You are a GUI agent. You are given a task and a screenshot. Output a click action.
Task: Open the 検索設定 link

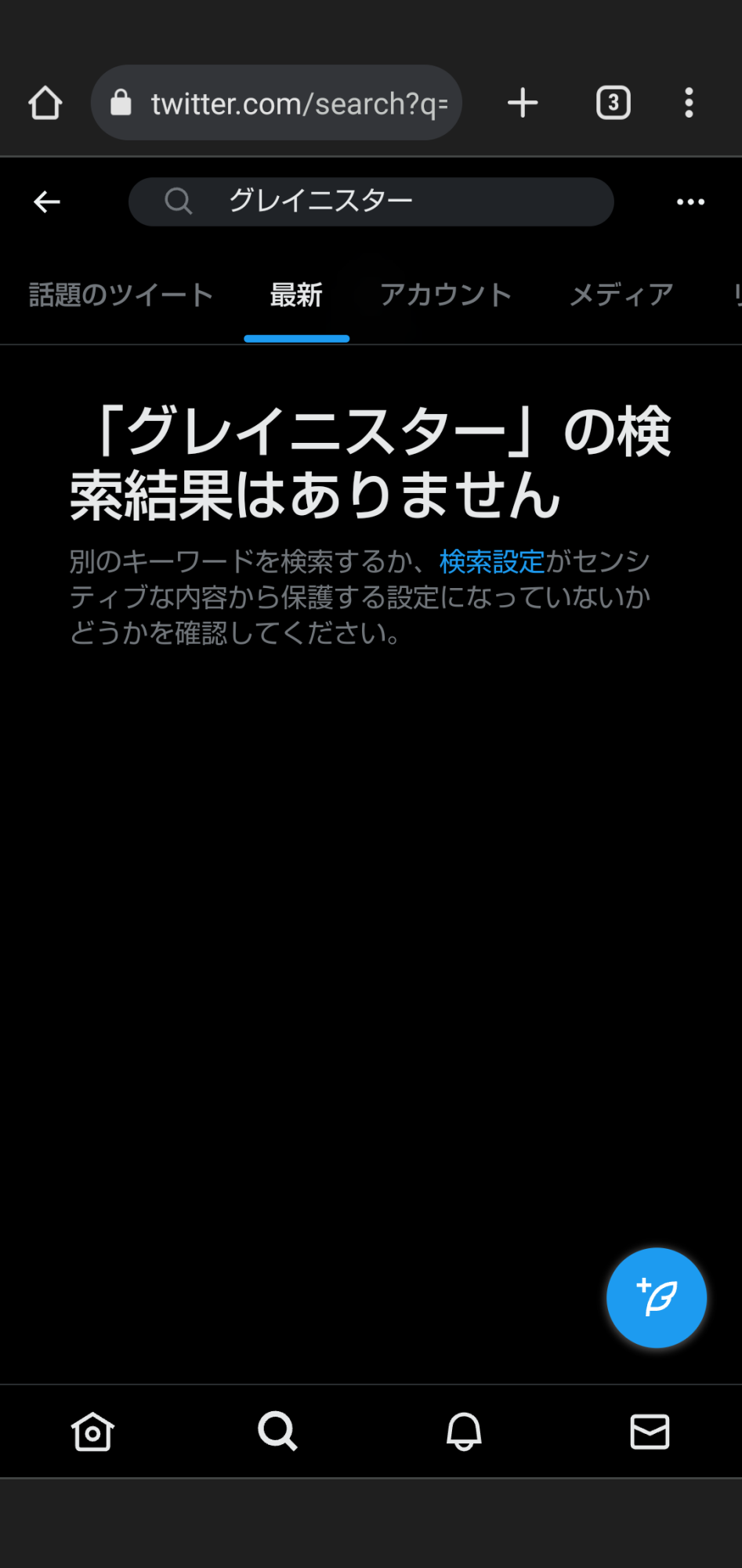click(491, 561)
